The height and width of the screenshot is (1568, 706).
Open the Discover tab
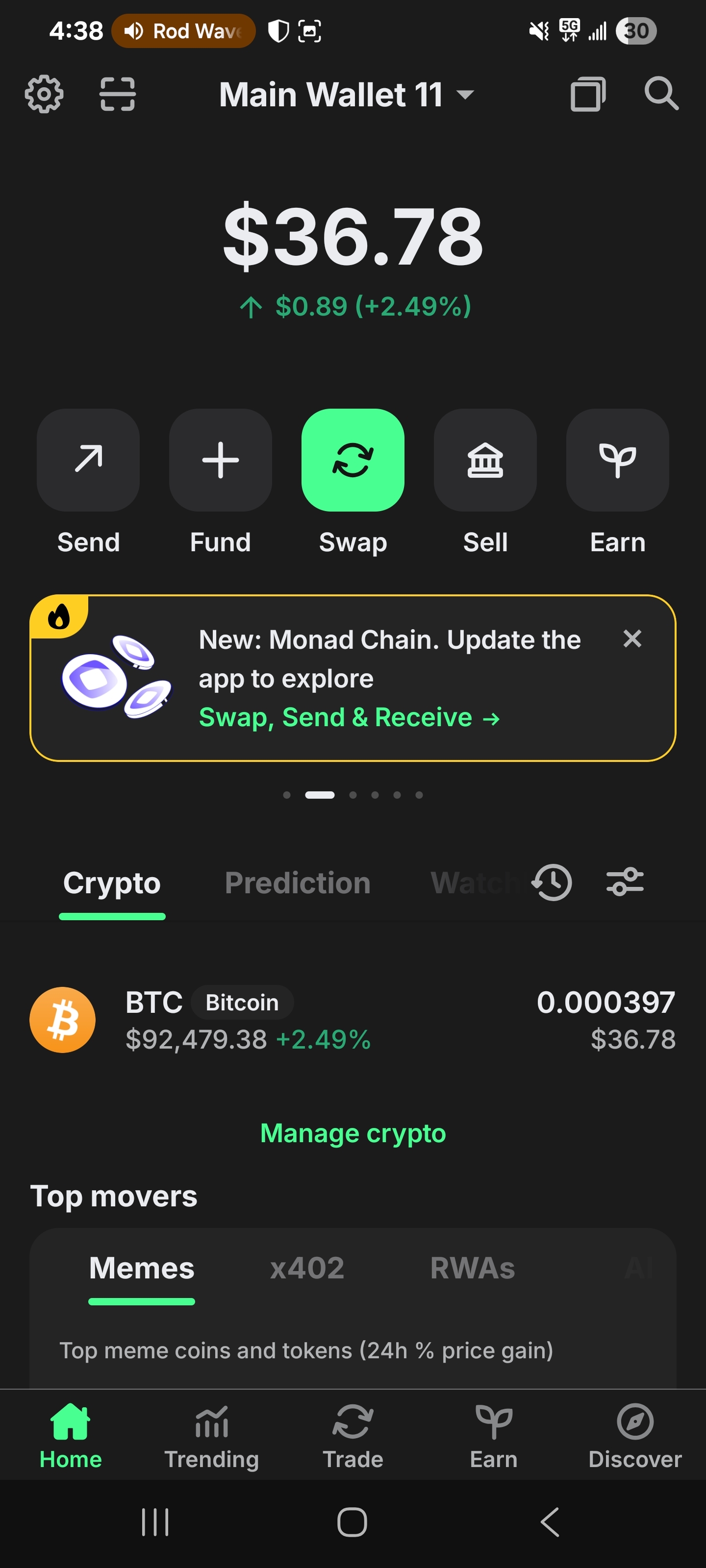pyautogui.click(x=635, y=1434)
